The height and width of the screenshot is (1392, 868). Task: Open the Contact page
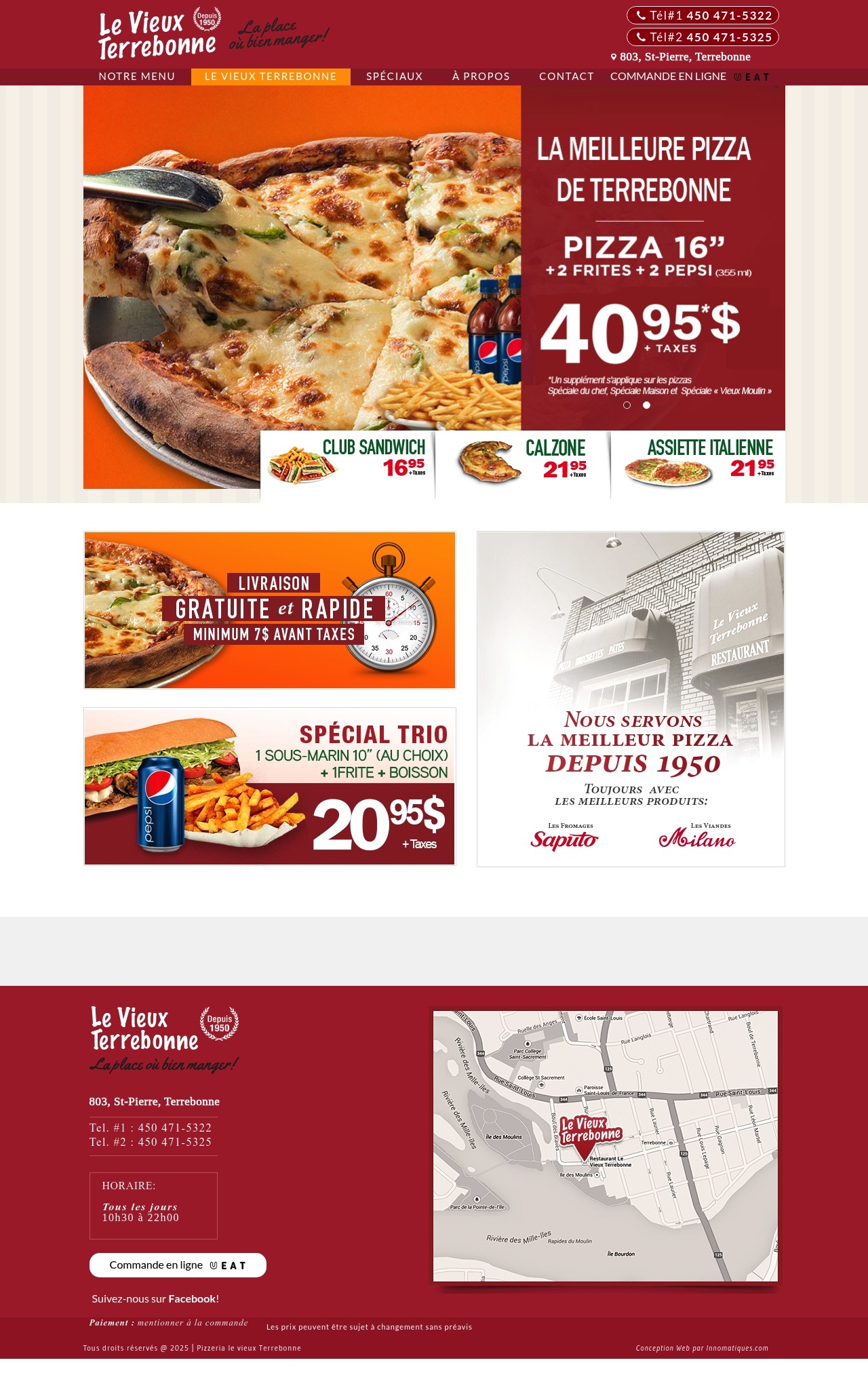pos(566,77)
